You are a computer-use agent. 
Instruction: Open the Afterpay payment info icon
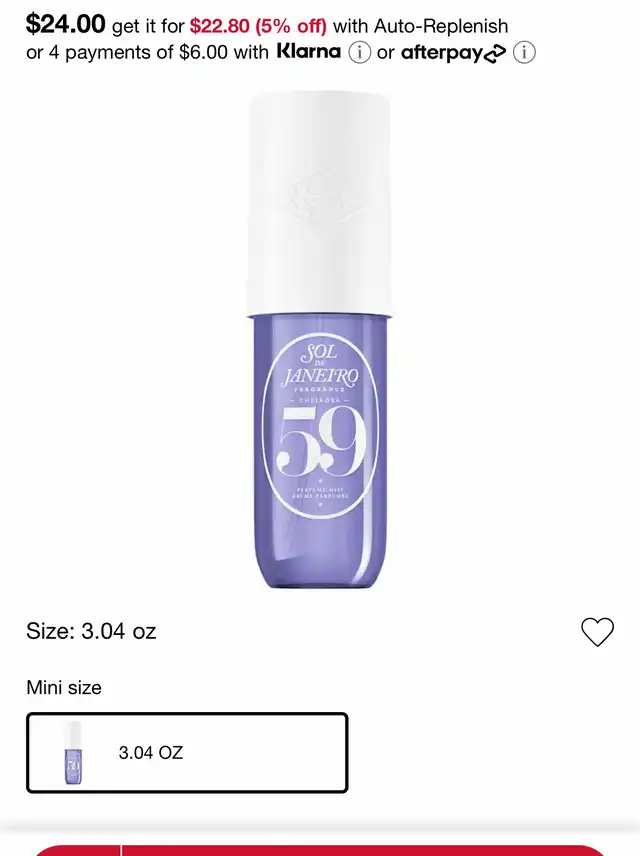524,53
